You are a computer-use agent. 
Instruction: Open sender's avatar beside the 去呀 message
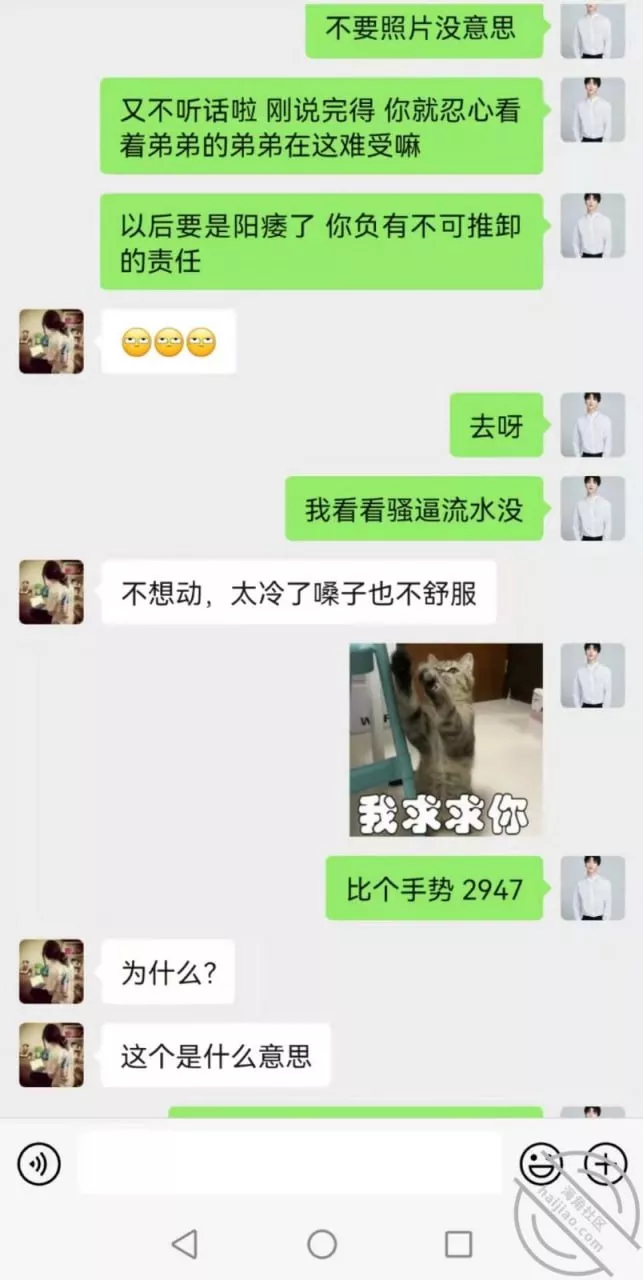[592, 425]
